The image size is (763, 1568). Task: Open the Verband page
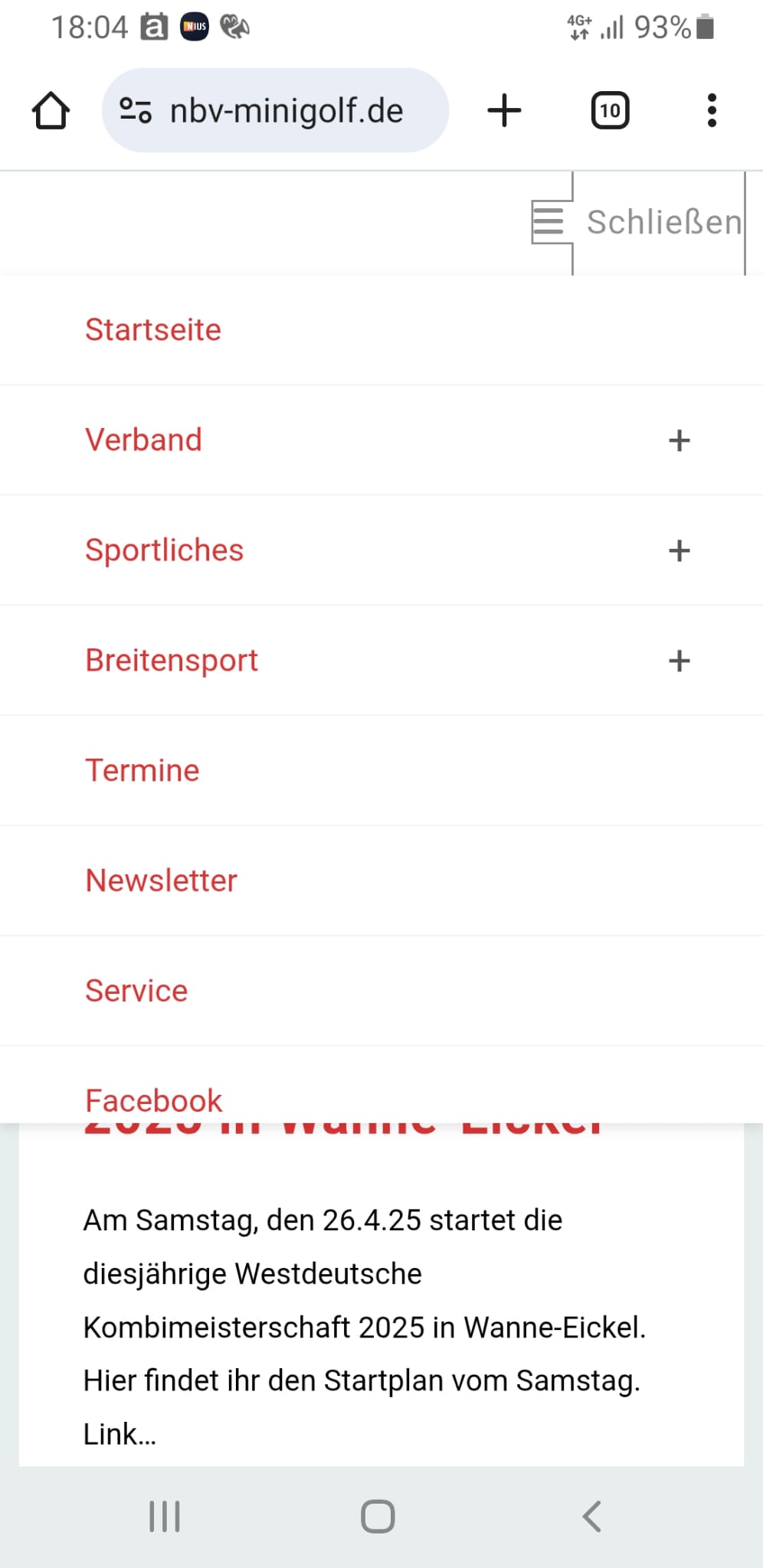click(143, 440)
